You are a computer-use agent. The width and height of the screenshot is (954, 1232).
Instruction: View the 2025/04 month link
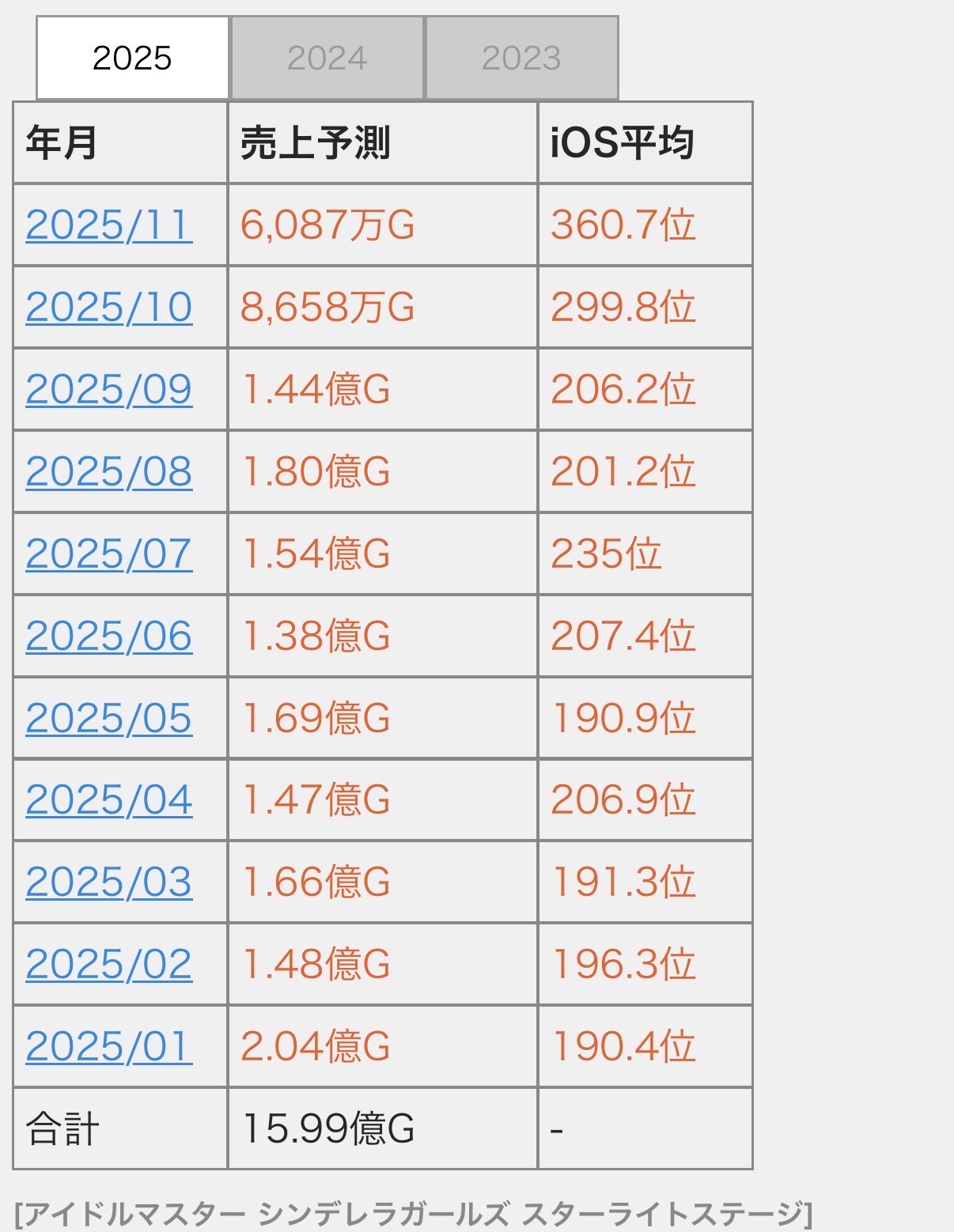click(108, 800)
